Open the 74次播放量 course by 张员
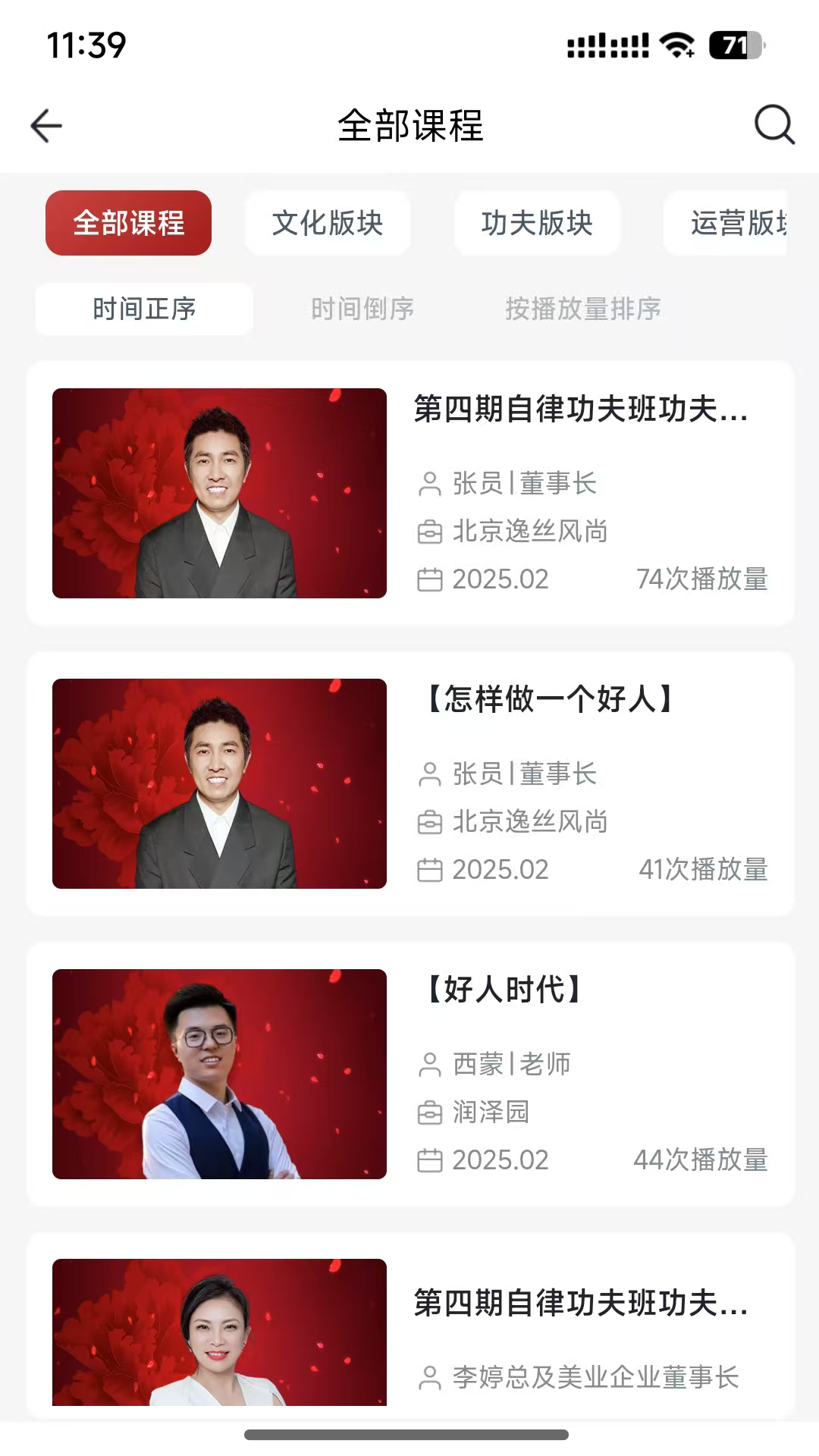The height and width of the screenshot is (1456, 819). point(409,493)
